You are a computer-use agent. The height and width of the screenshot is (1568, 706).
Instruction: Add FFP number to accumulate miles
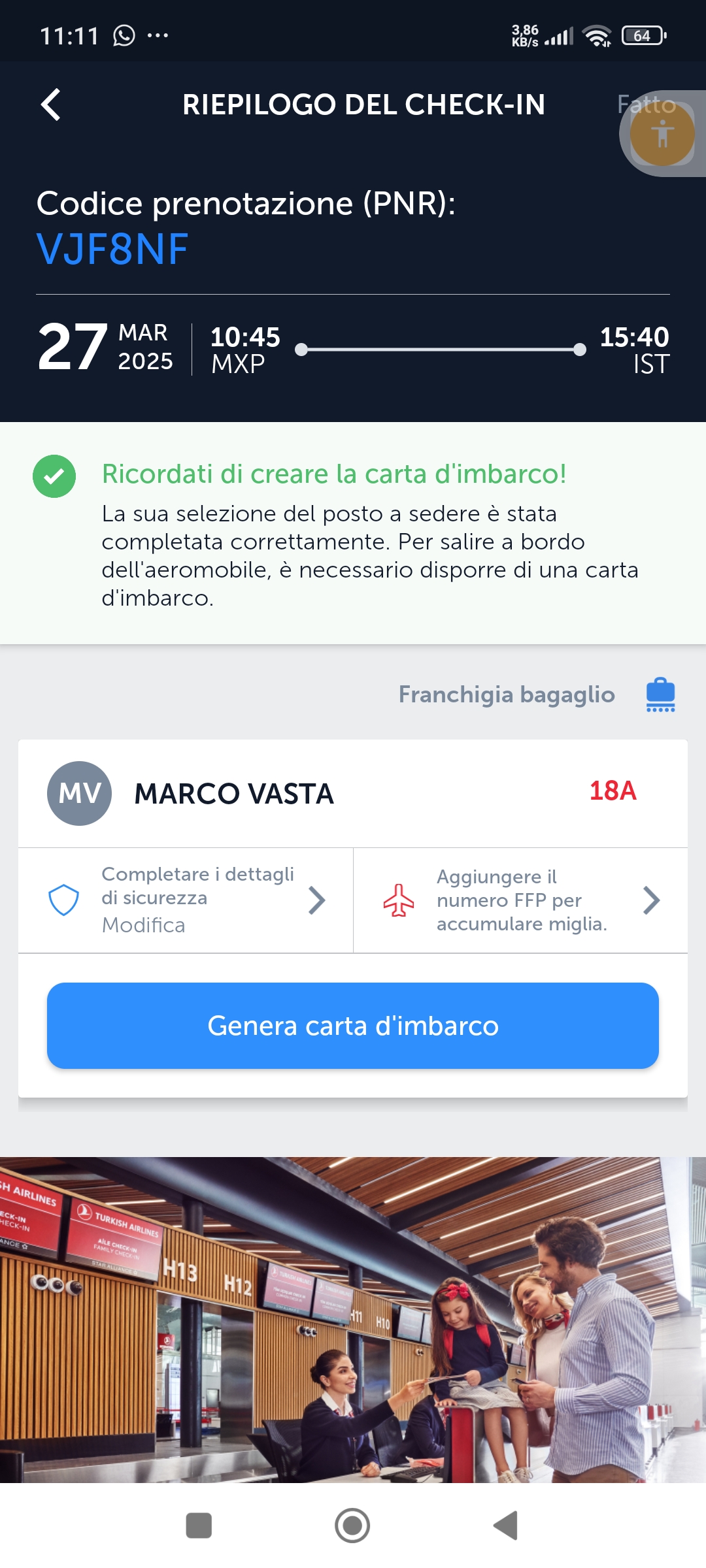click(521, 900)
